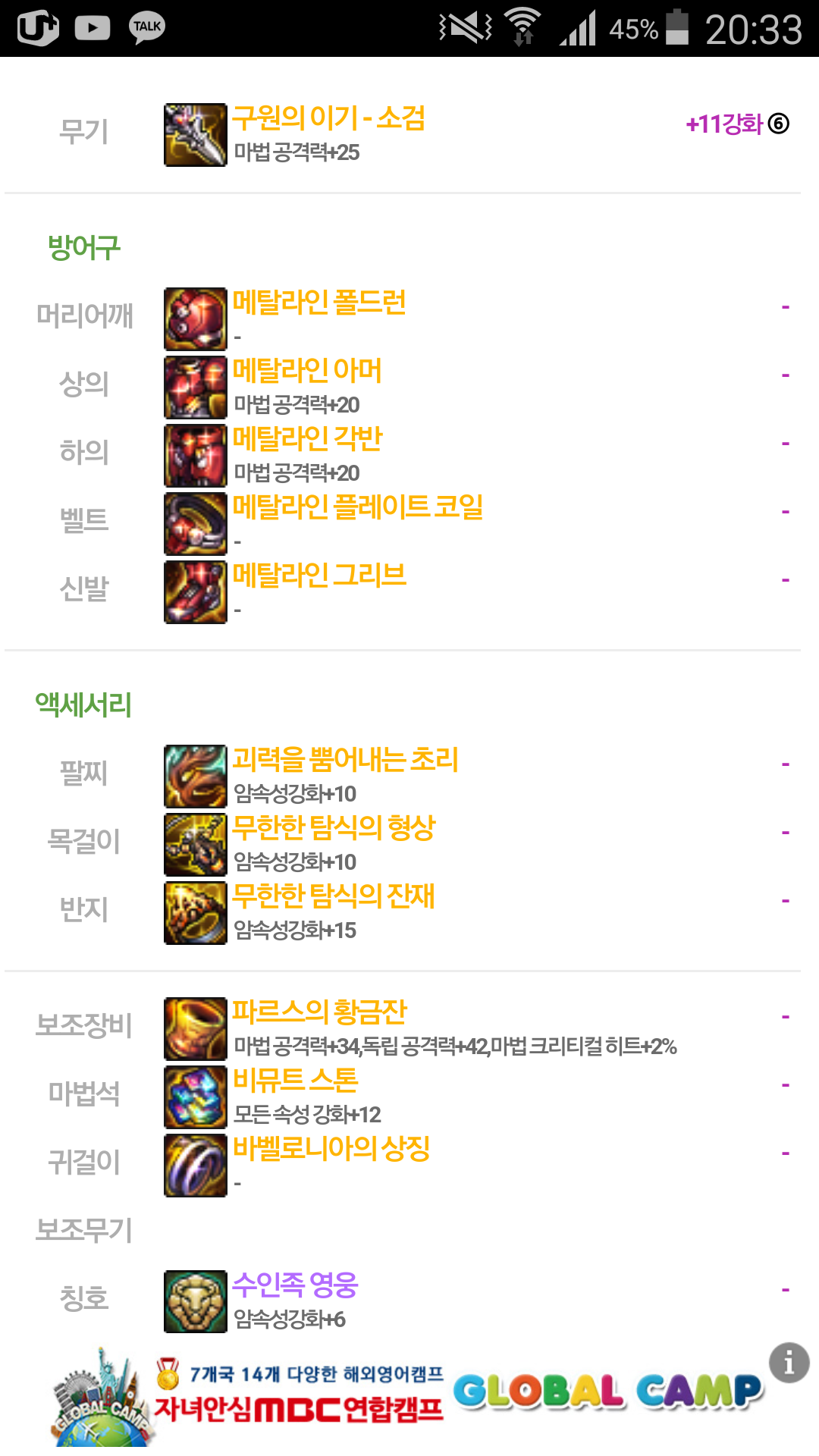819x1456 pixels.
Task: Open 메탈라인 플레이트 코일 belt
Action: [x=358, y=507]
